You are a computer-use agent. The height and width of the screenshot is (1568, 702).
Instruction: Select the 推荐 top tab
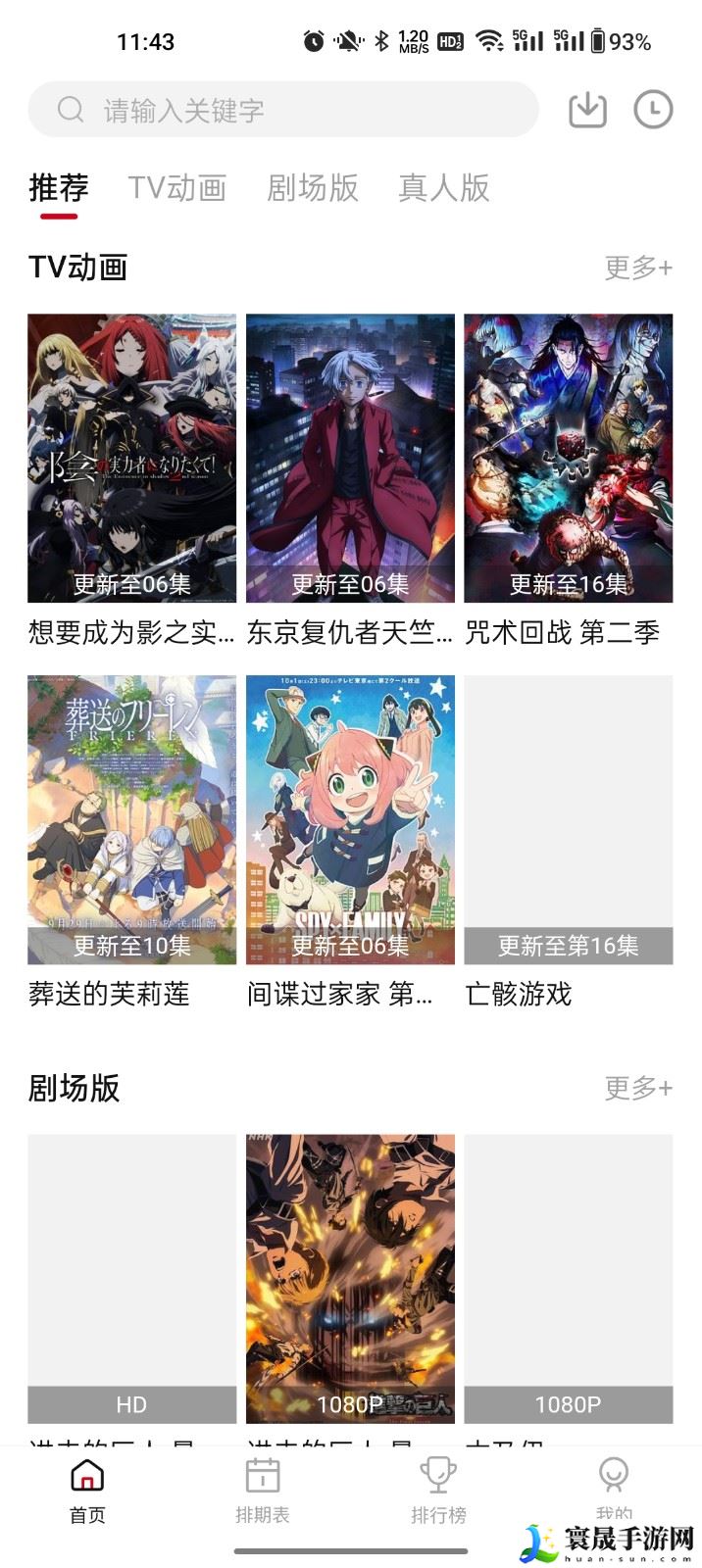[59, 187]
